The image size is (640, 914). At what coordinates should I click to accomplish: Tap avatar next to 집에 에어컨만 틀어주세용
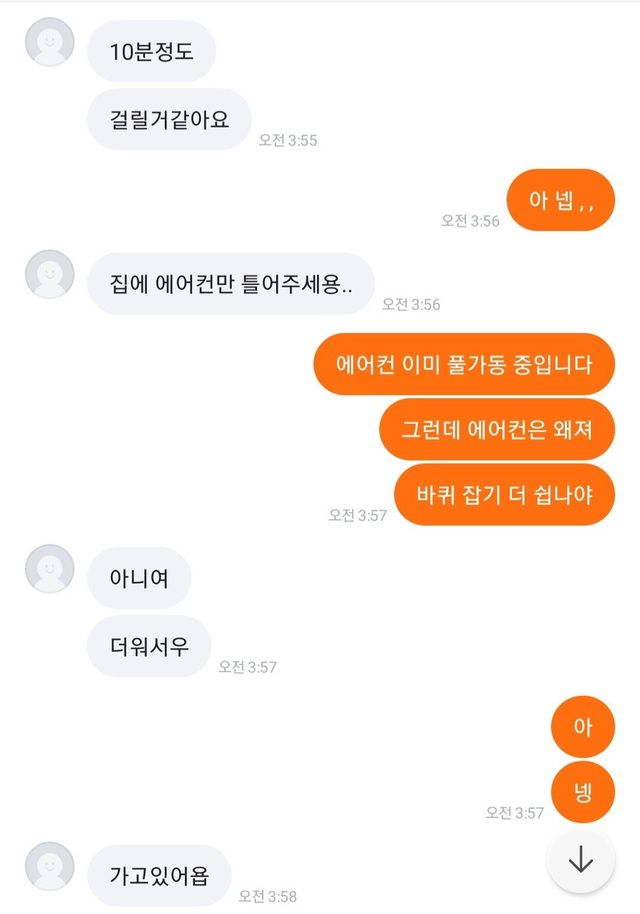49,274
